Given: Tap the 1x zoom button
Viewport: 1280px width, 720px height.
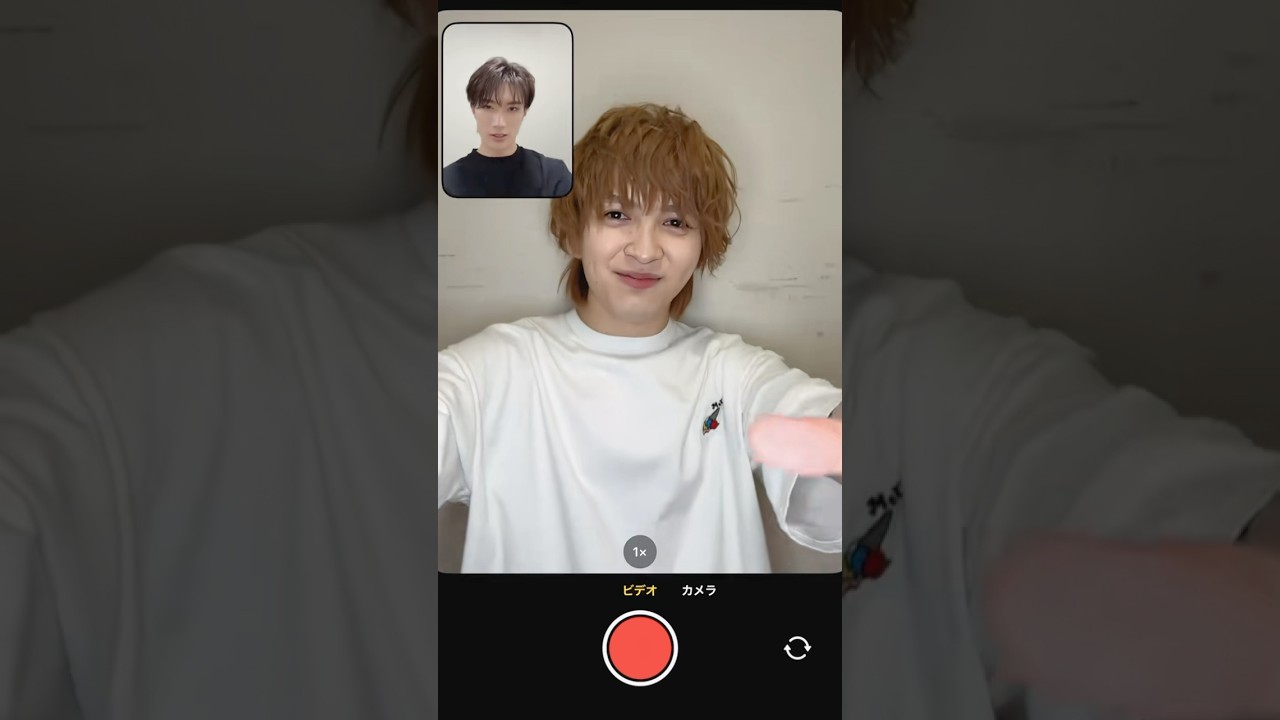Looking at the screenshot, I should [640, 552].
